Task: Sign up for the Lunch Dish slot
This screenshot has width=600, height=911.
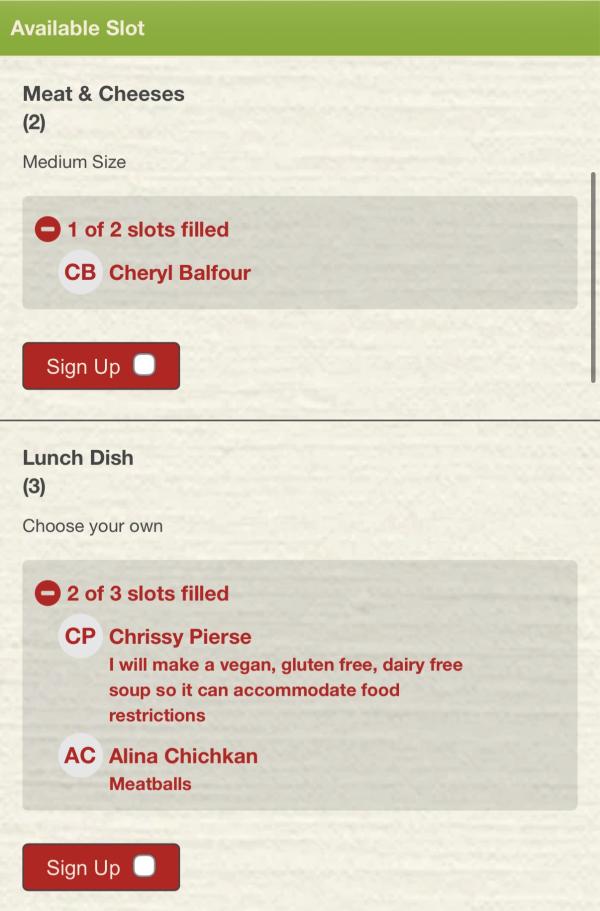Action: (x=101, y=867)
